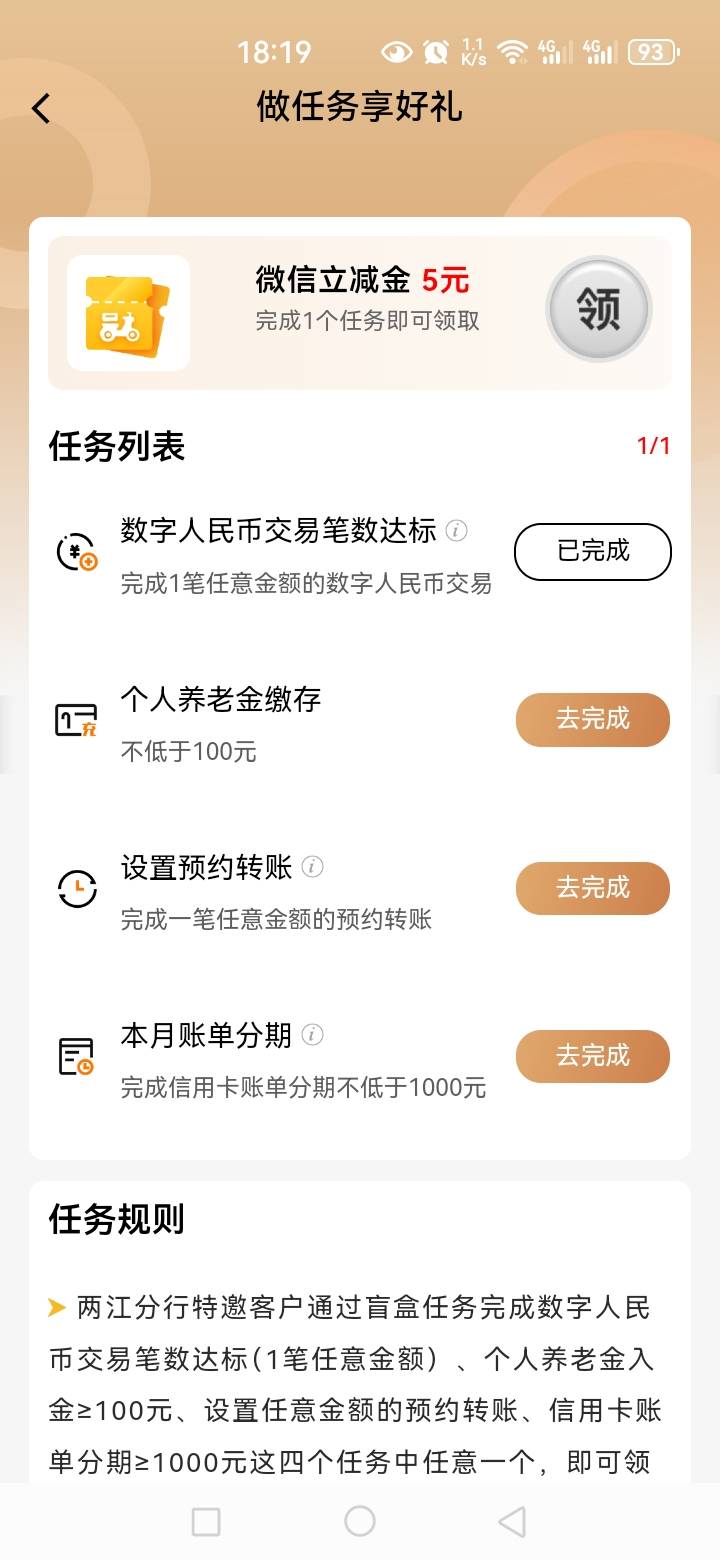Tap 去完成 for 本月账单分期
Viewport: 720px width, 1560px height.
[593, 1056]
